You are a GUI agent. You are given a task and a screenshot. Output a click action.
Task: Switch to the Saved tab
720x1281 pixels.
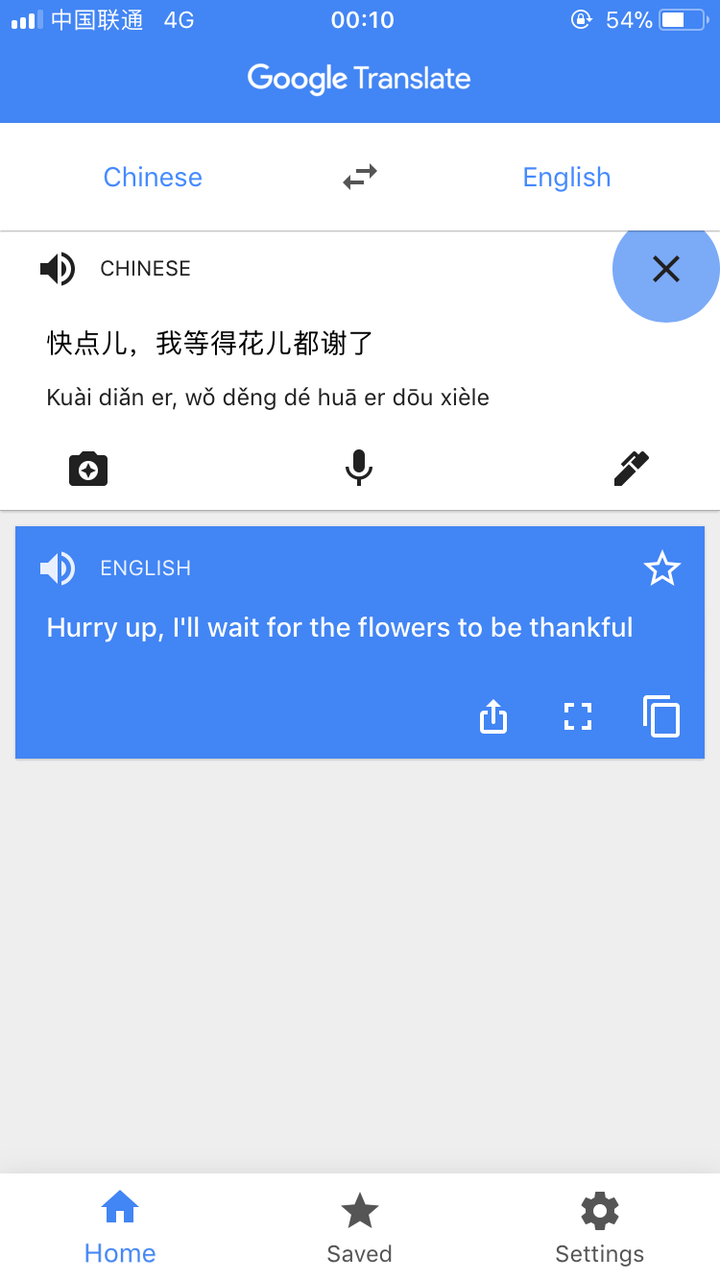pyautogui.click(x=359, y=1228)
